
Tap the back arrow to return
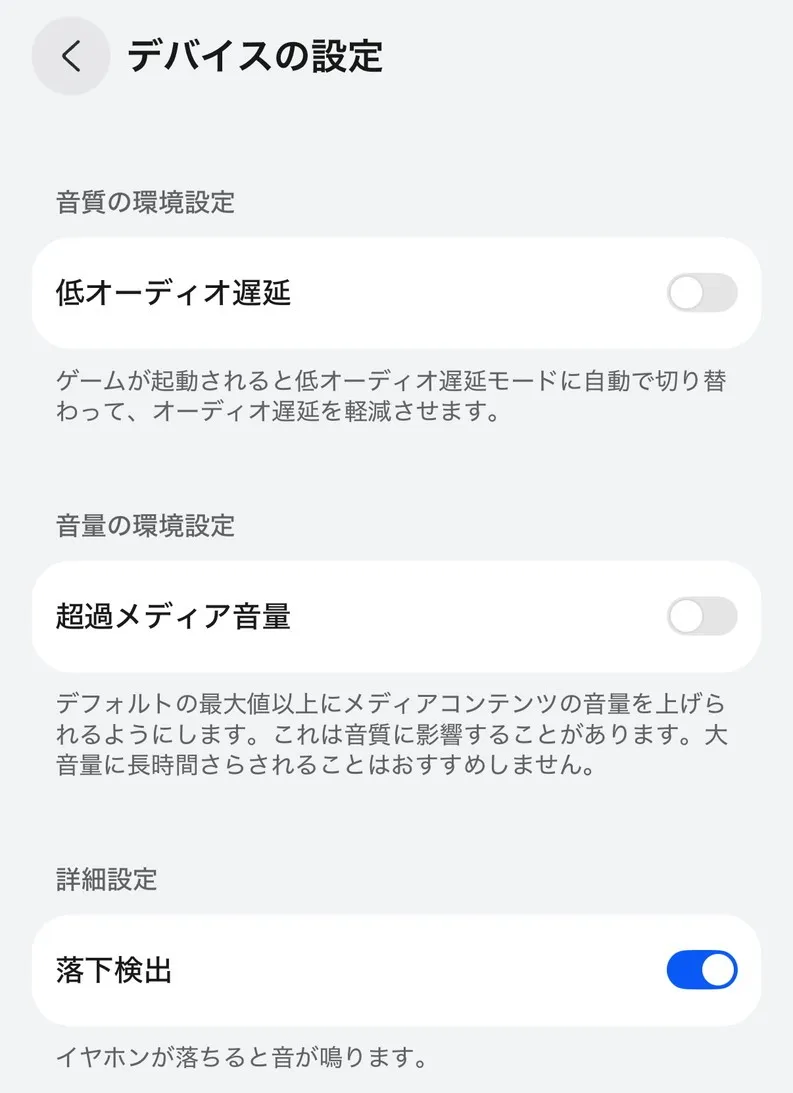[x=69, y=56]
